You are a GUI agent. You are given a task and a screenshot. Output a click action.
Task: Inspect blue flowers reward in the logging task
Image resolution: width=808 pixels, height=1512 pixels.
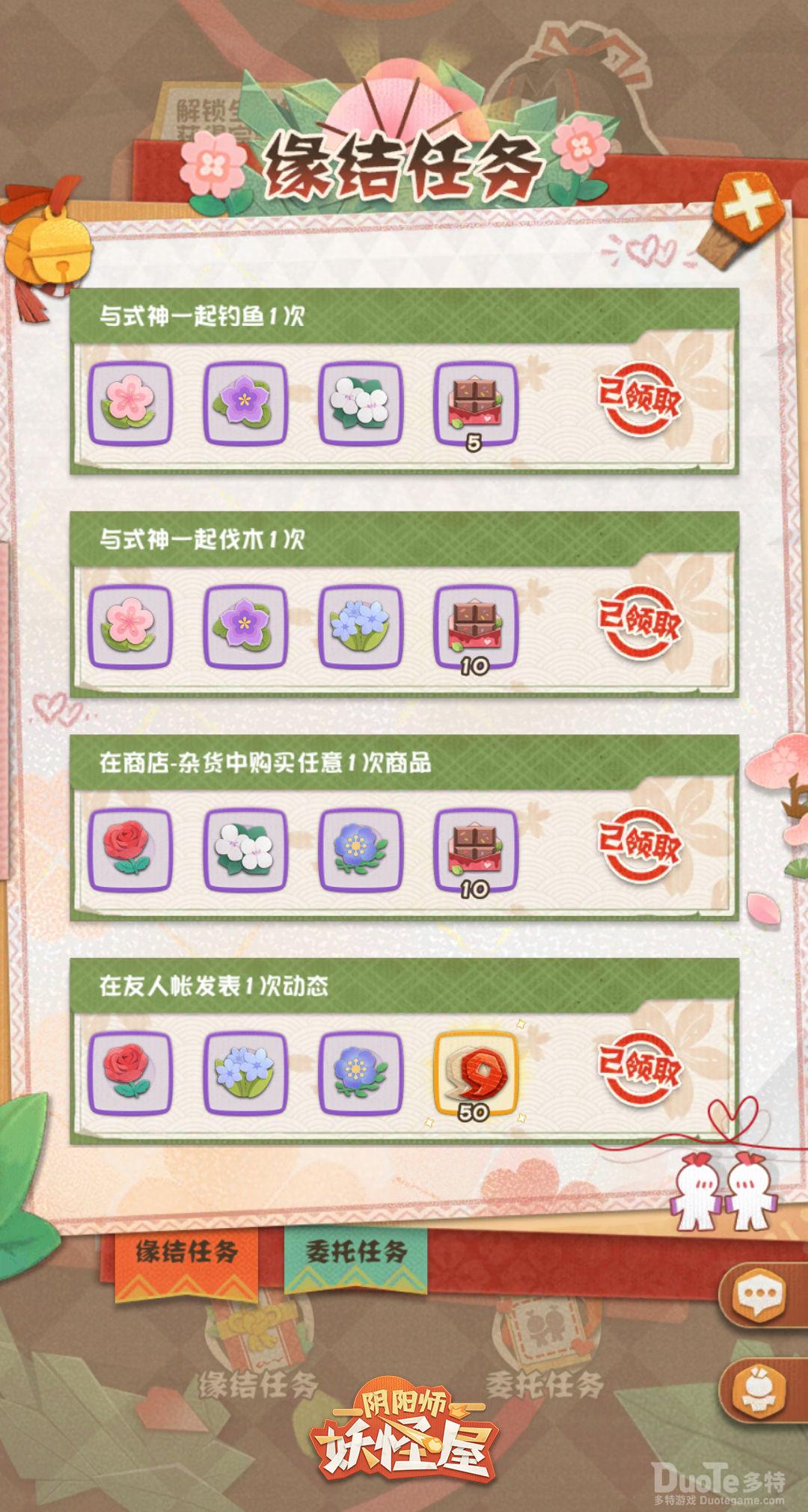tap(360, 627)
